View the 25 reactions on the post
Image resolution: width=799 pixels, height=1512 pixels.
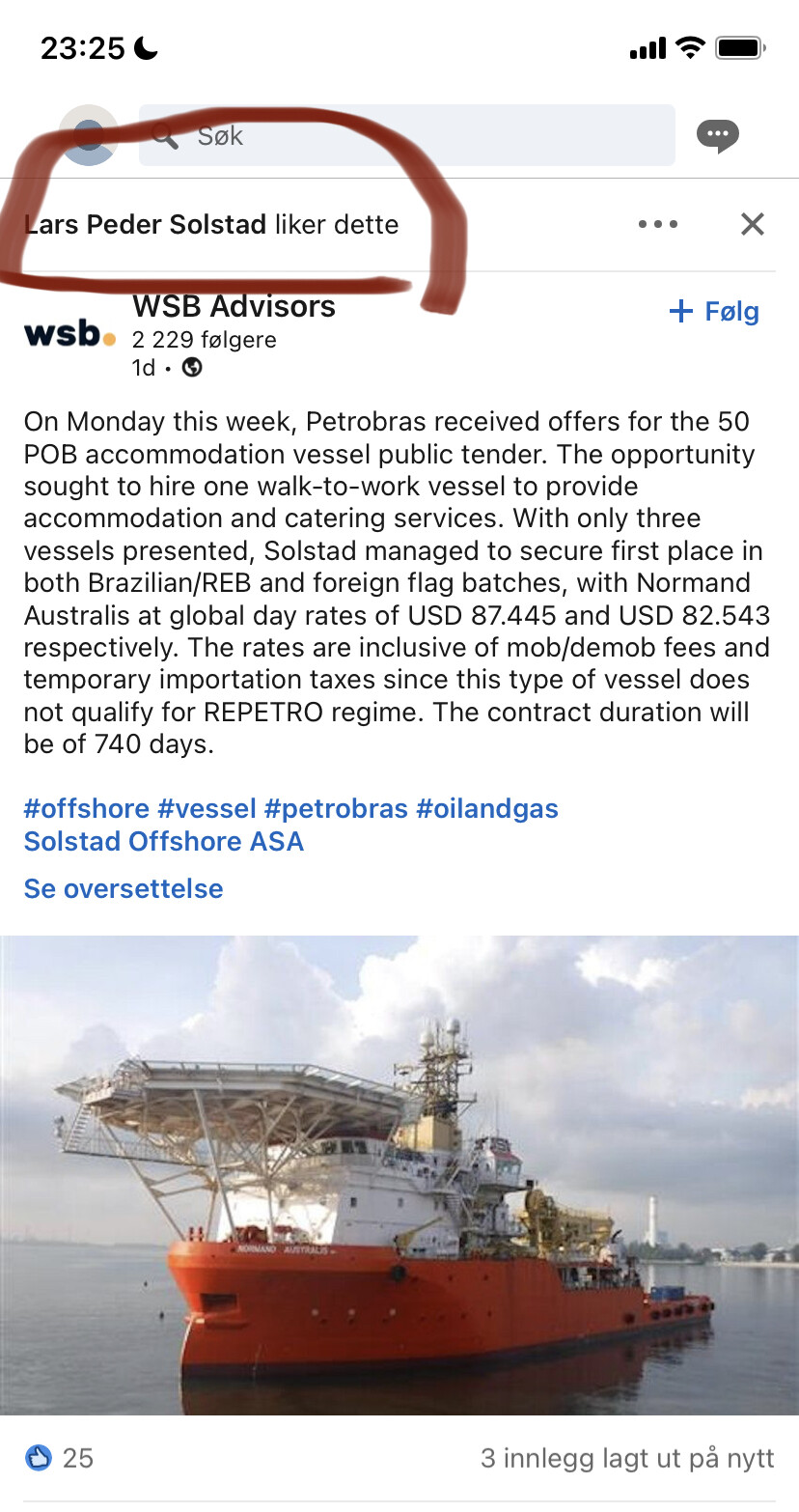pyautogui.click(x=59, y=1458)
